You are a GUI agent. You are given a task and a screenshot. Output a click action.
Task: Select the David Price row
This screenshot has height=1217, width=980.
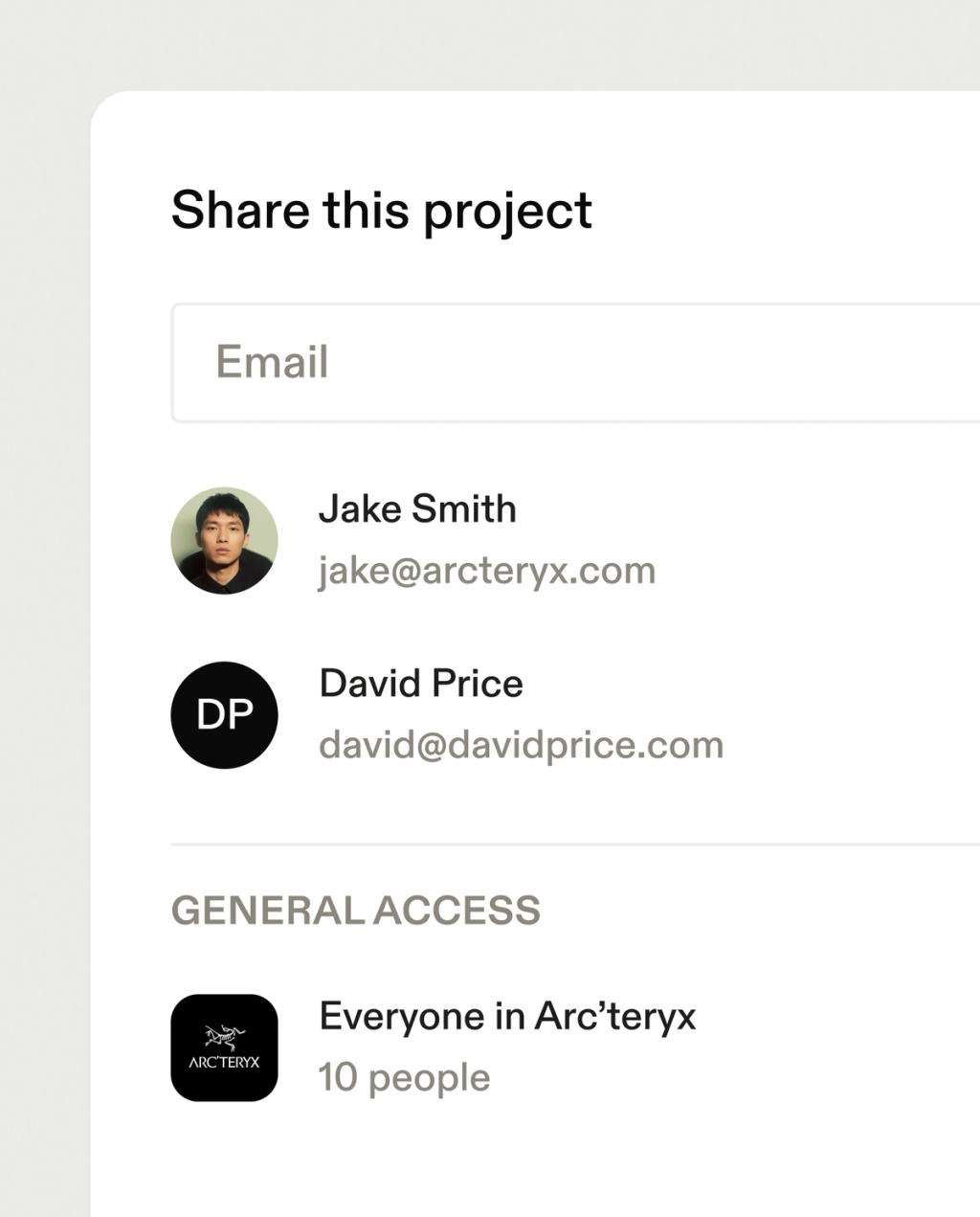(x=575, y=715)
